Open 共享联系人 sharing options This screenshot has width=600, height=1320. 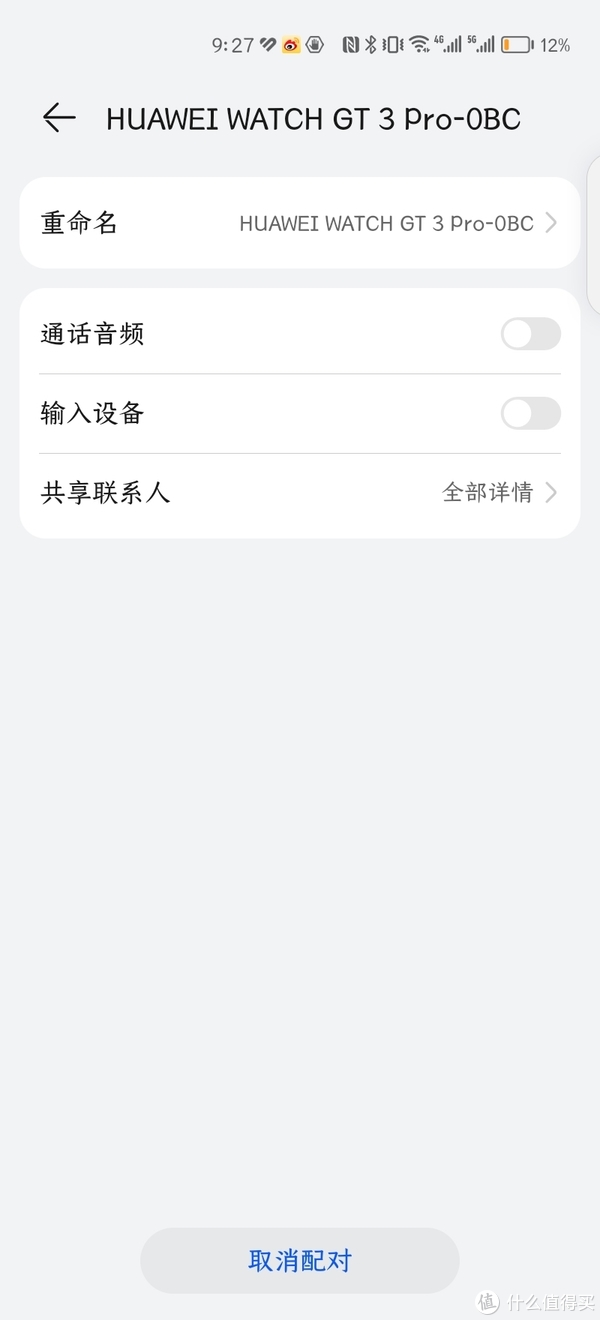coord(299,492)
